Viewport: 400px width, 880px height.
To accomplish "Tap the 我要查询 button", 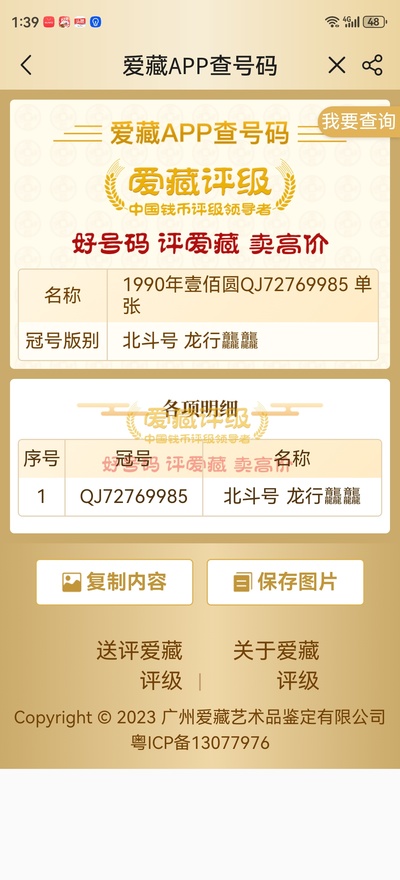I will (359, 121).
